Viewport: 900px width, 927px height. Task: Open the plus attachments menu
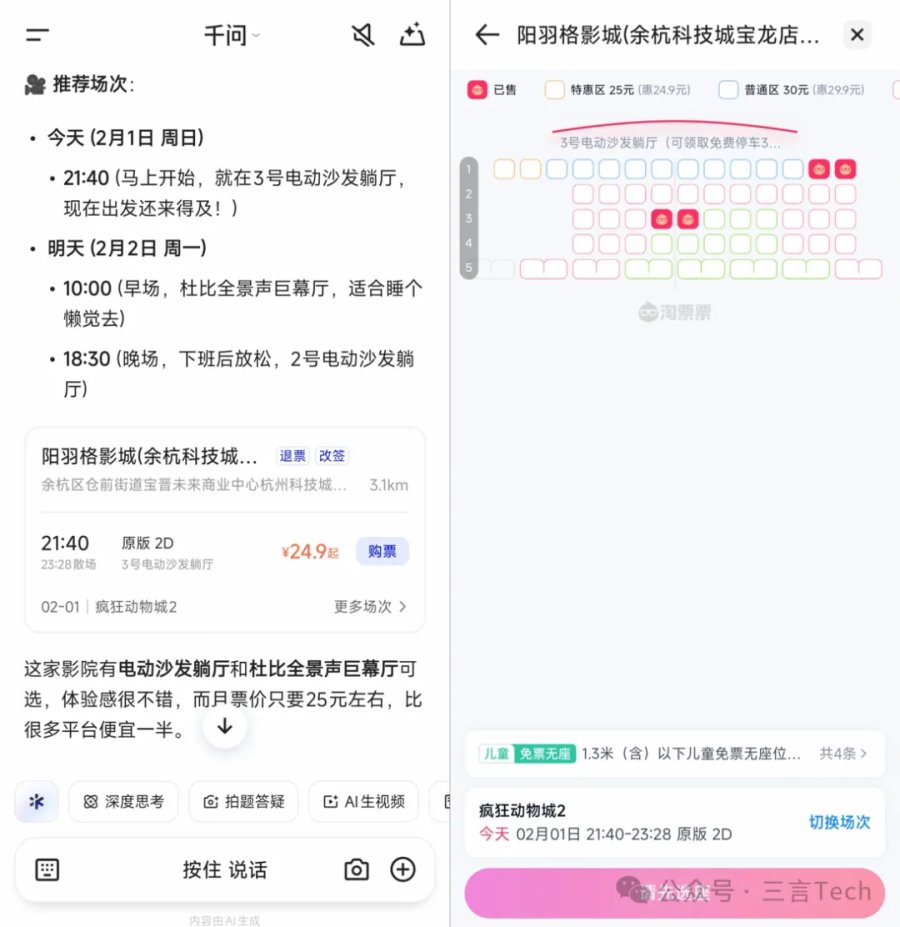point(402,869)
